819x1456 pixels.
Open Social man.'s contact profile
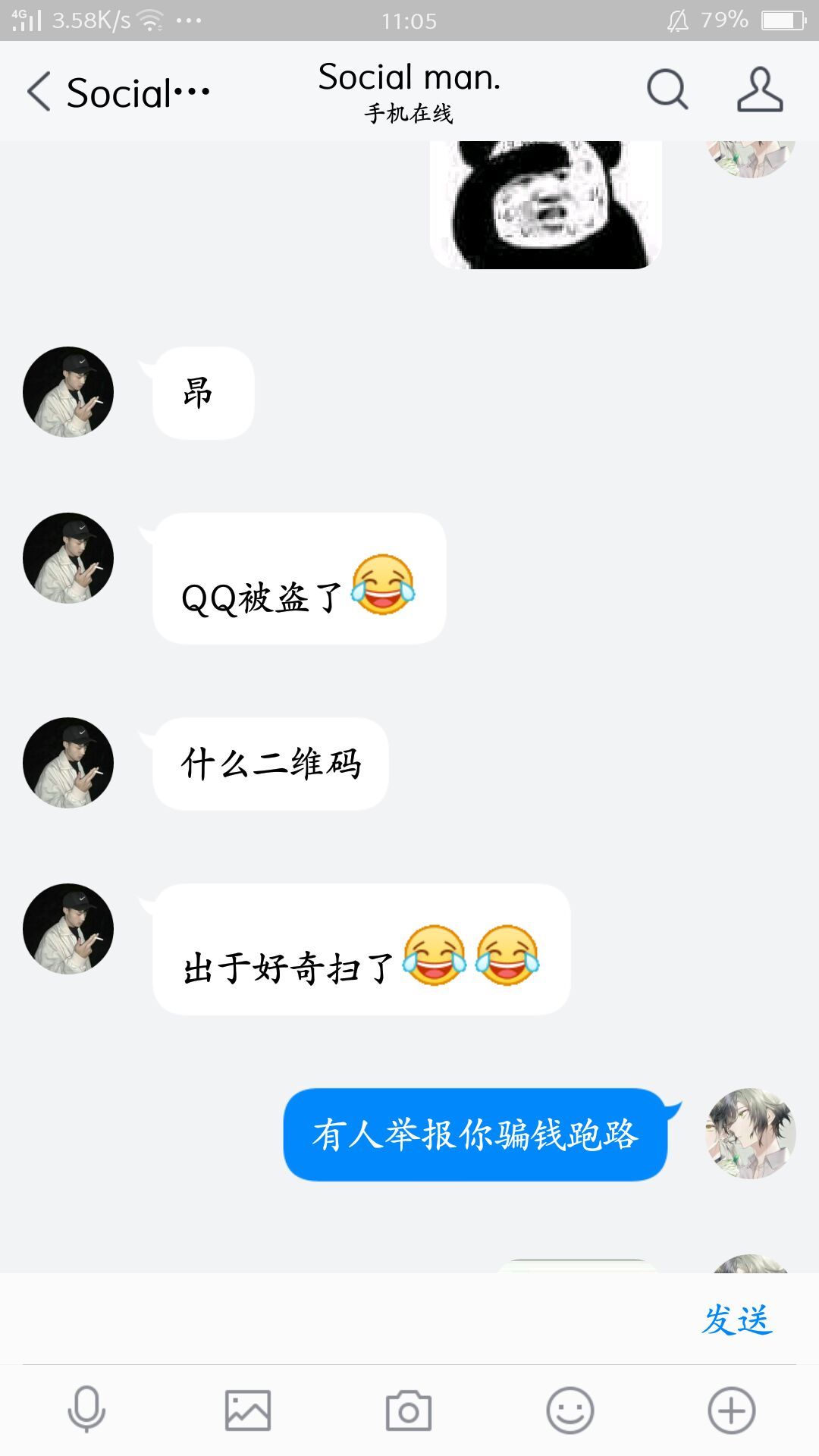(760, 90)
